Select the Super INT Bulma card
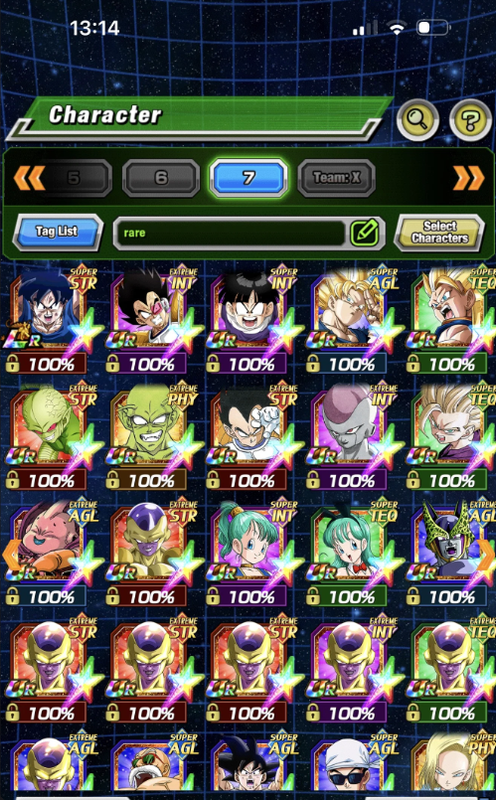This screenshot has height=800, width=496. (251, 553)
